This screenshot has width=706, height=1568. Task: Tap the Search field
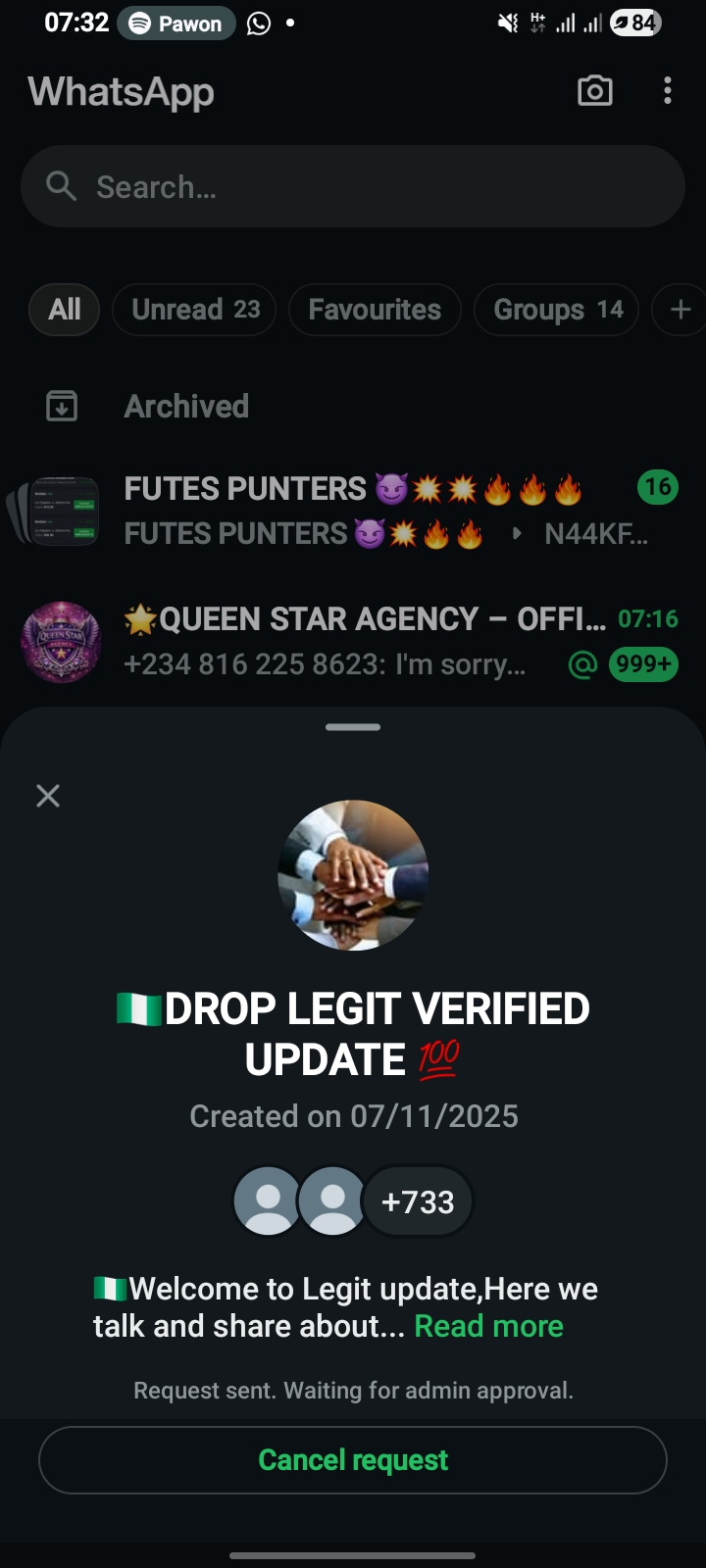(353, 186)
